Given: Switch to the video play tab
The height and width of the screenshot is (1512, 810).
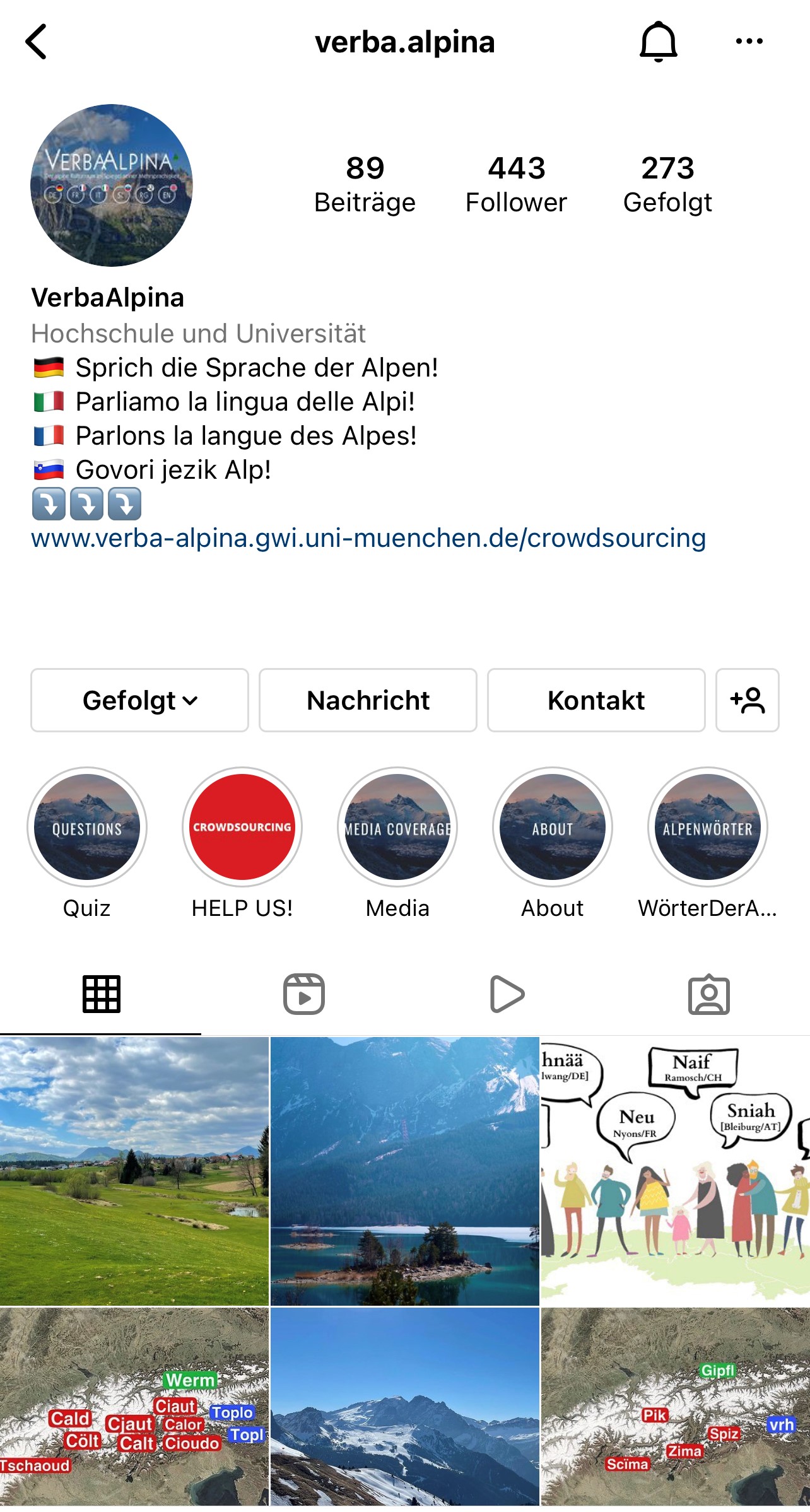Looking at the screenshot, I should (507, 994).
